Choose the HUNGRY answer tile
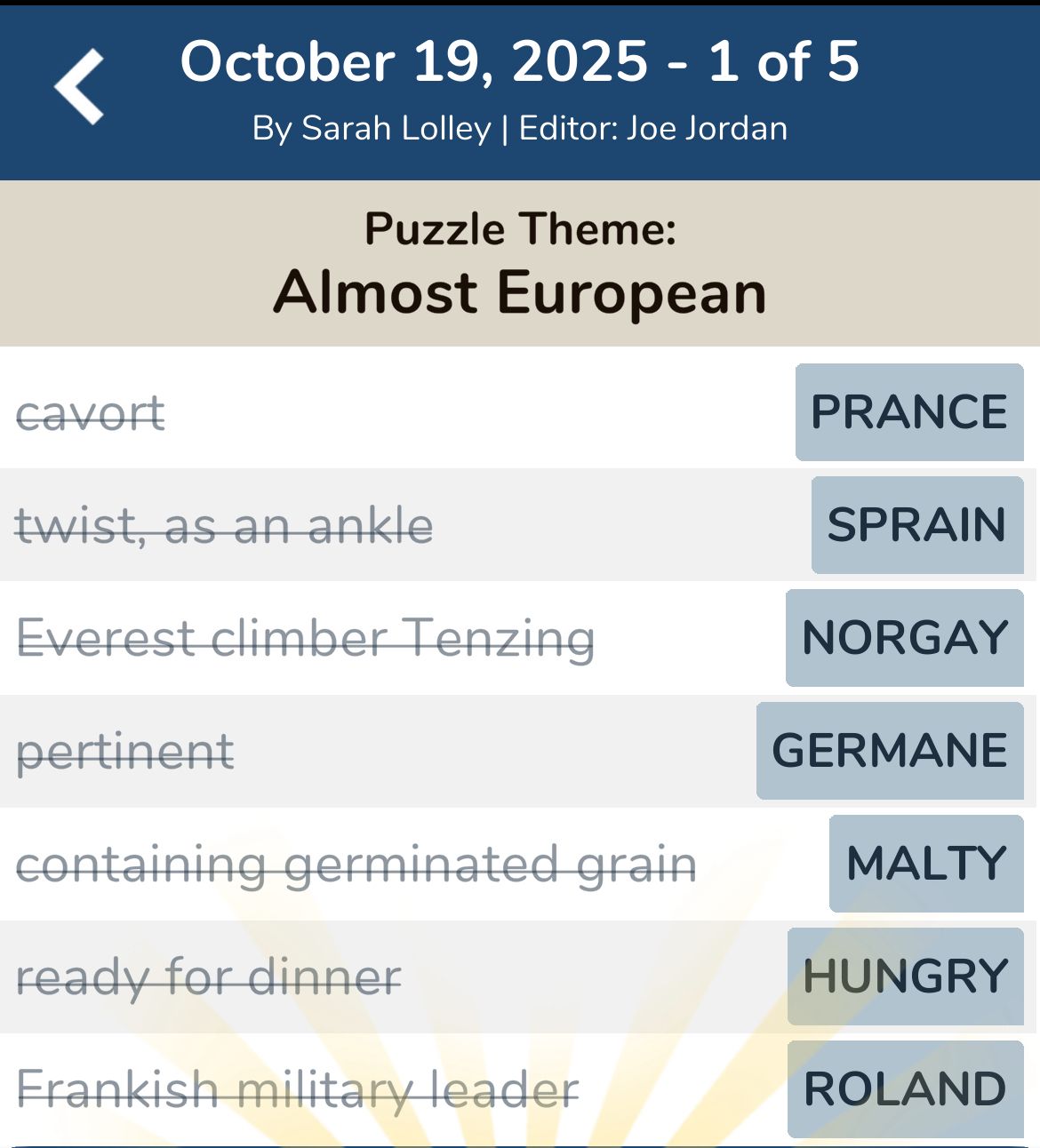The width and height of the screenshot is (1040, 1148). [905, 977]
